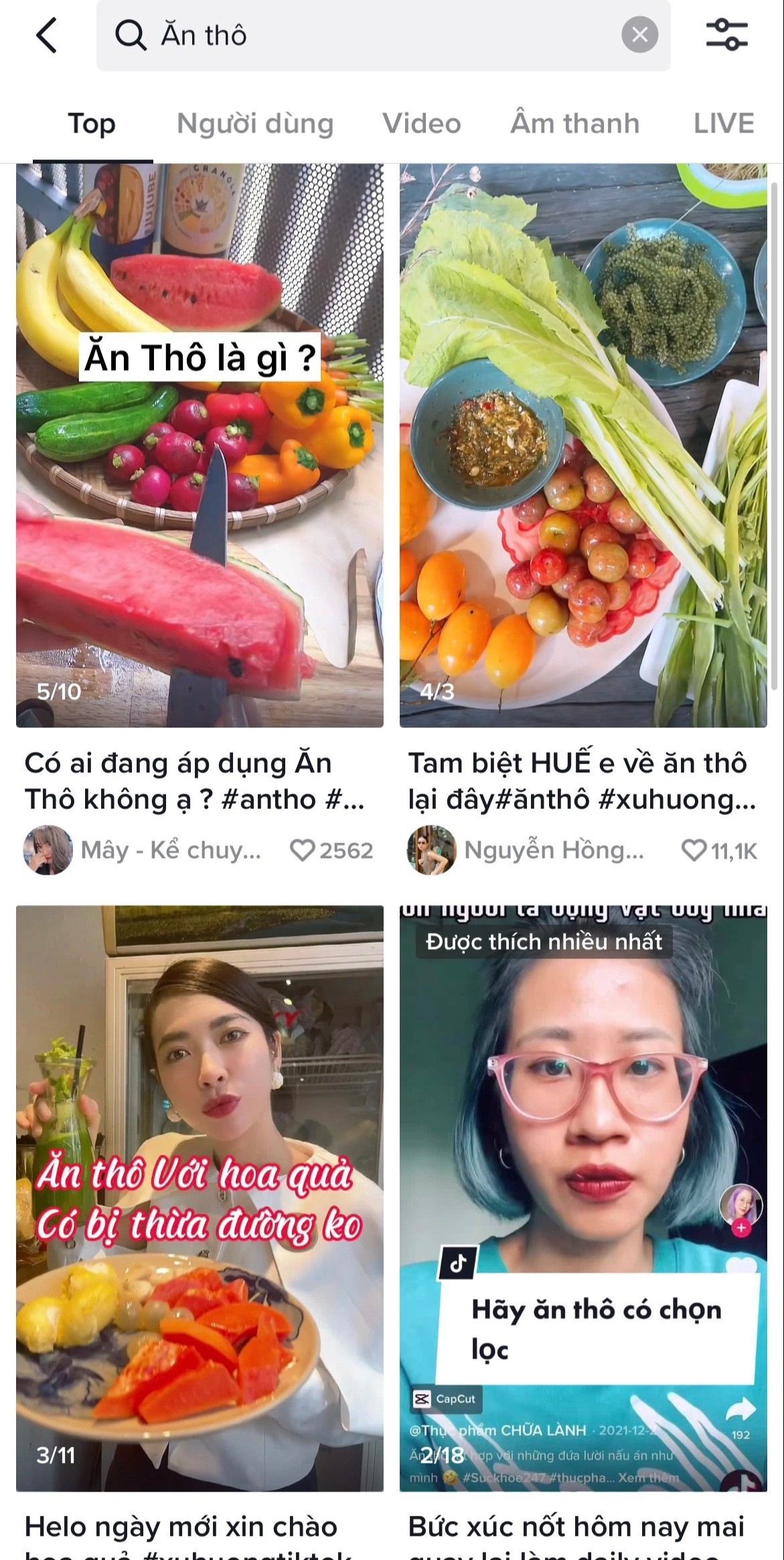This screenshot has width=784, height=1560.
Task: Switch to the LIVE tab
Action: [x=724, y=124]
